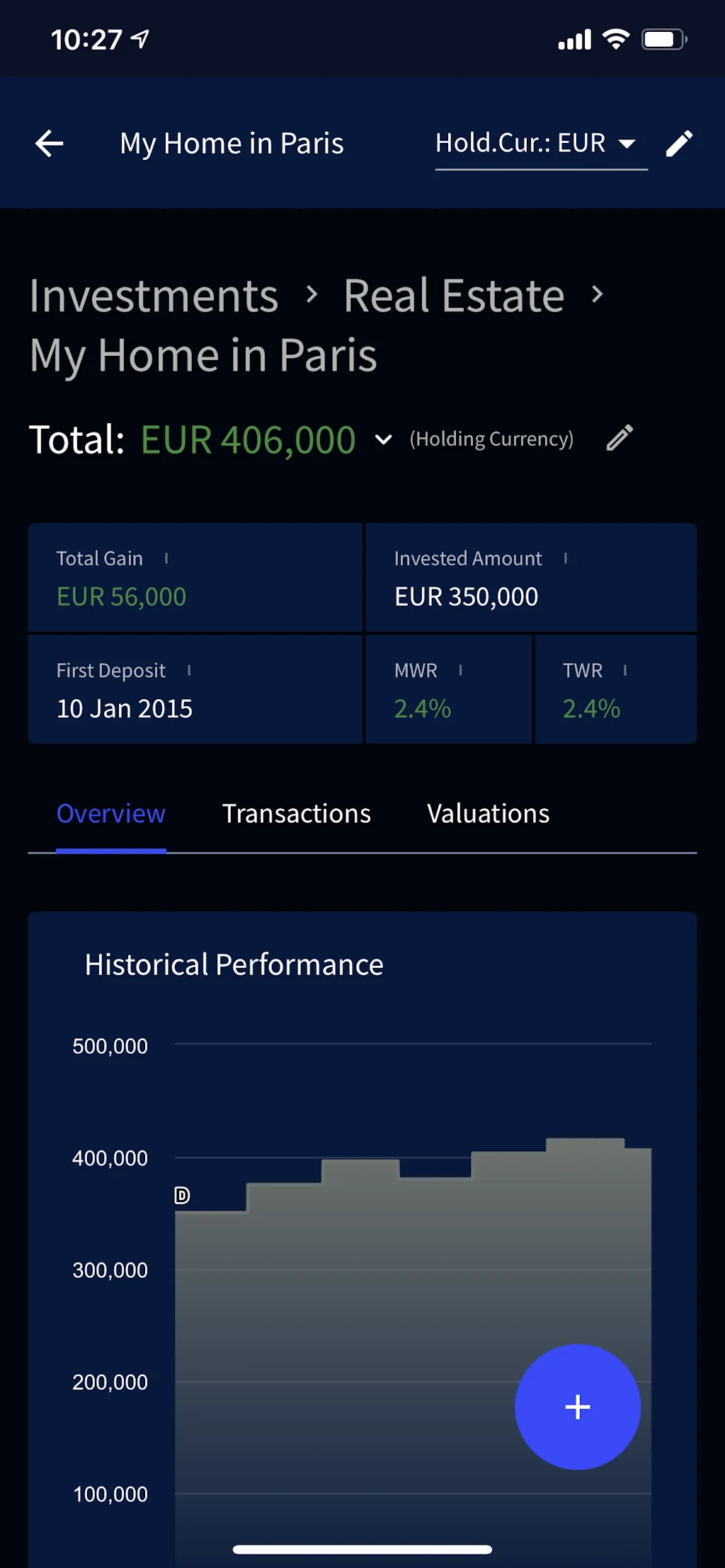Expand the currency chevron next to EUR 406,000
Image resolution: width=725 pixels, height=1568 pixels.
(x=383, y=439)
